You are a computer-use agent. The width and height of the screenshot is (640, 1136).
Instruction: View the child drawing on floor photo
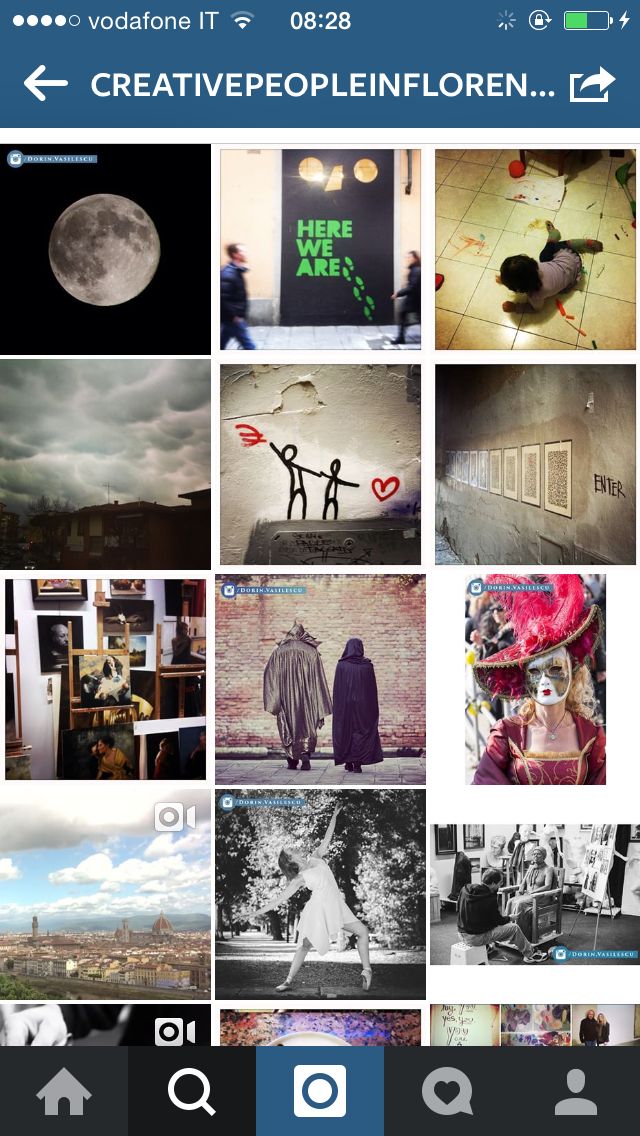(x=535, y=249)
